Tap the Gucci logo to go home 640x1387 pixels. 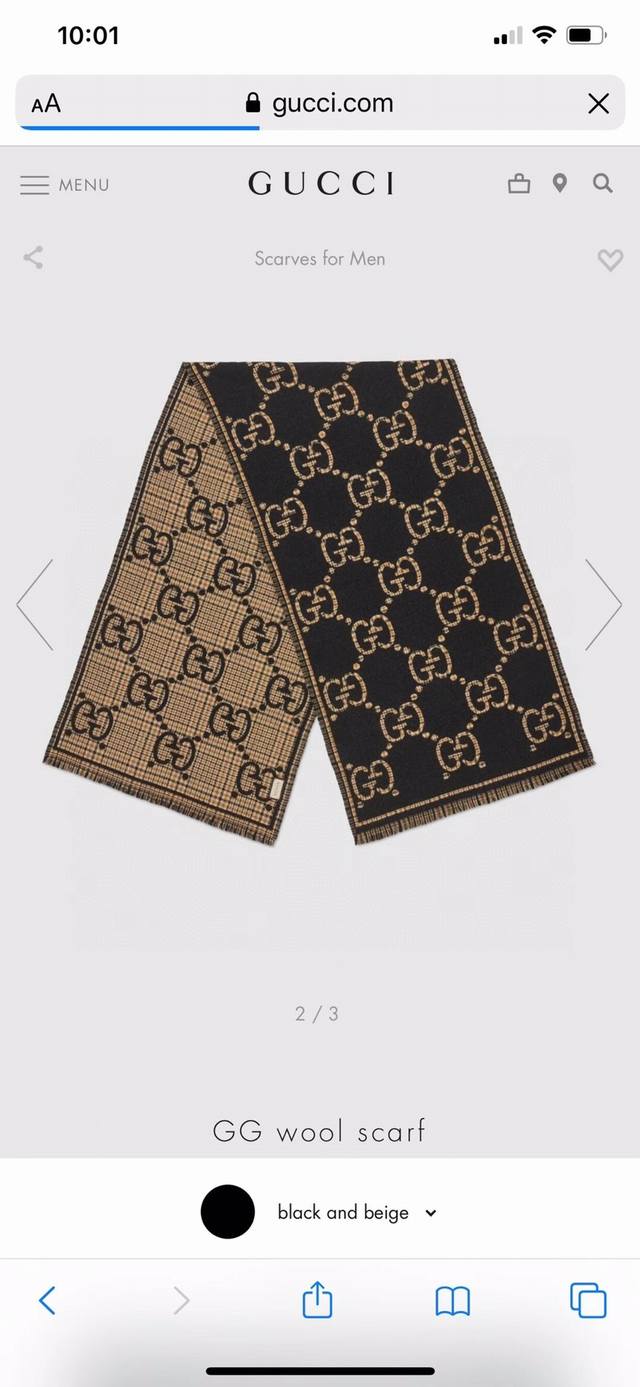[320, 183]
